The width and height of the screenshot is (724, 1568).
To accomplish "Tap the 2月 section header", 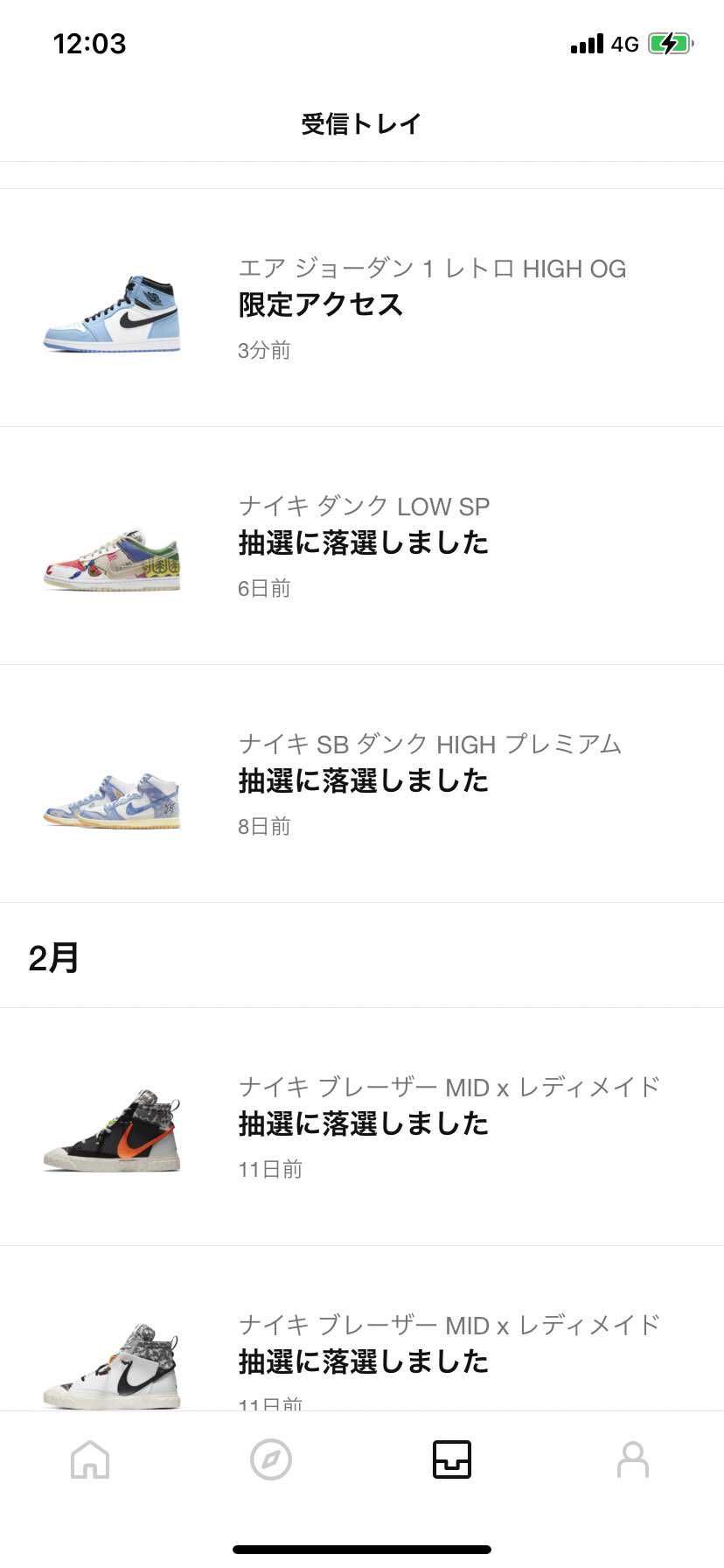I will [x=52, y=957].
